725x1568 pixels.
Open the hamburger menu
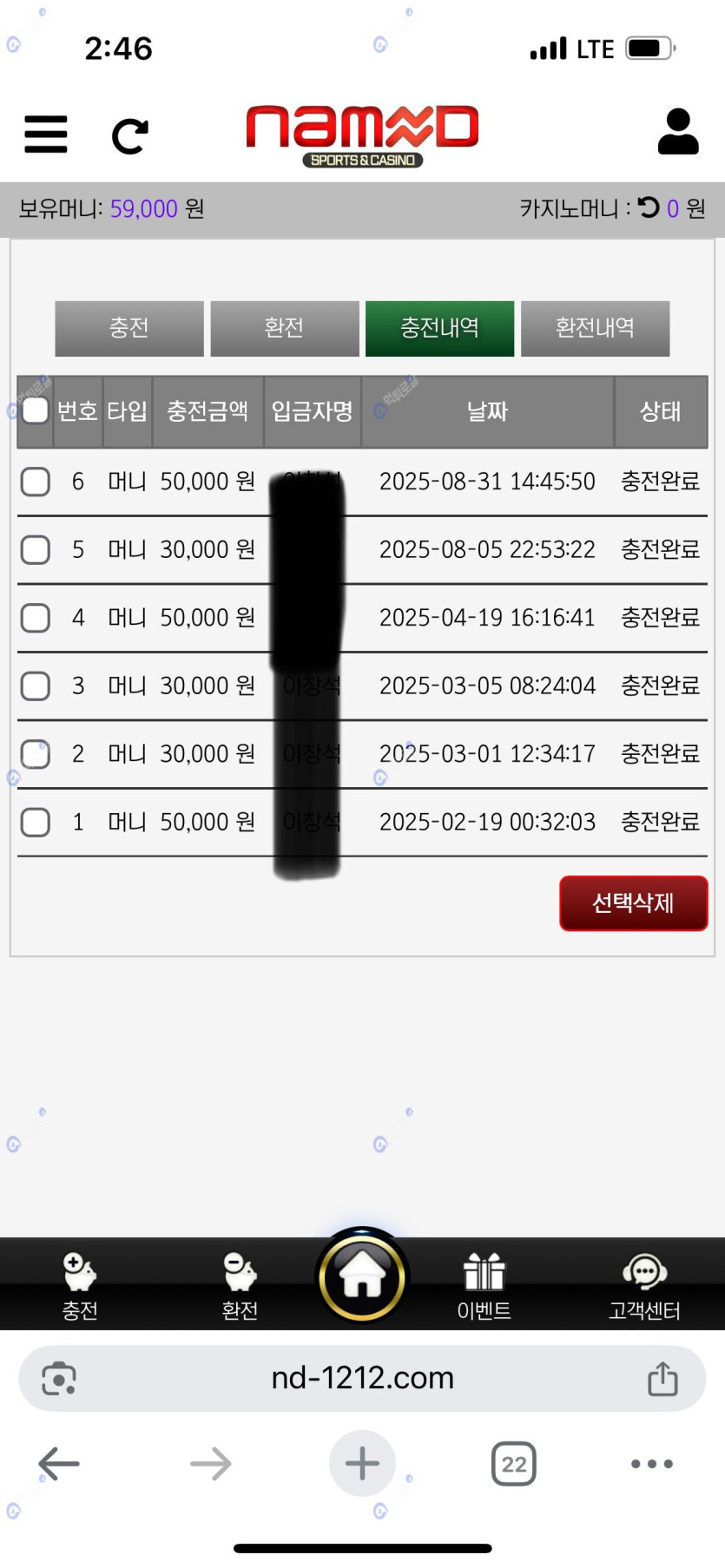click(x=46, y=134)
